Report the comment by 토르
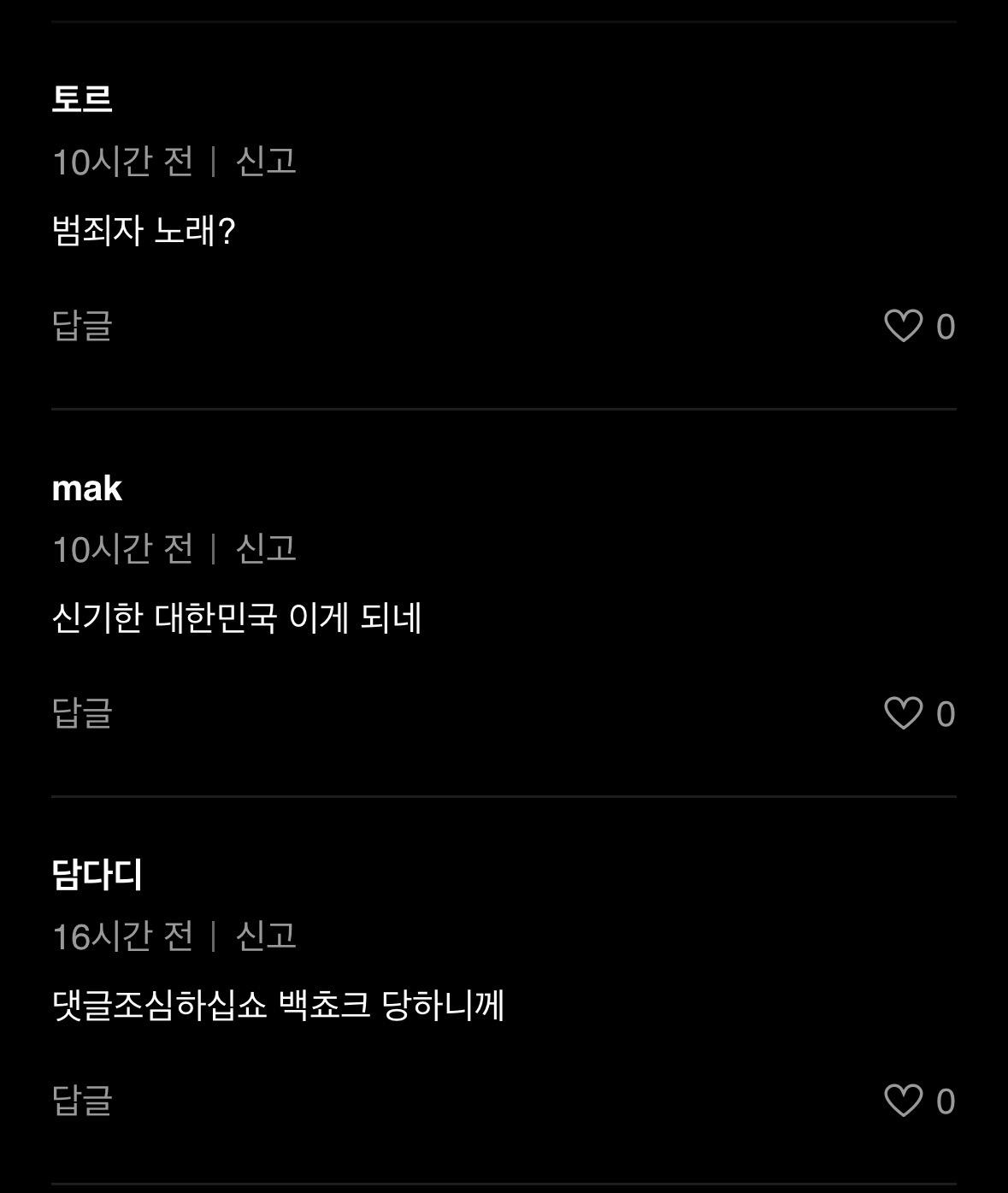This screenshot has width=1008, height=1193. [266, 161]
